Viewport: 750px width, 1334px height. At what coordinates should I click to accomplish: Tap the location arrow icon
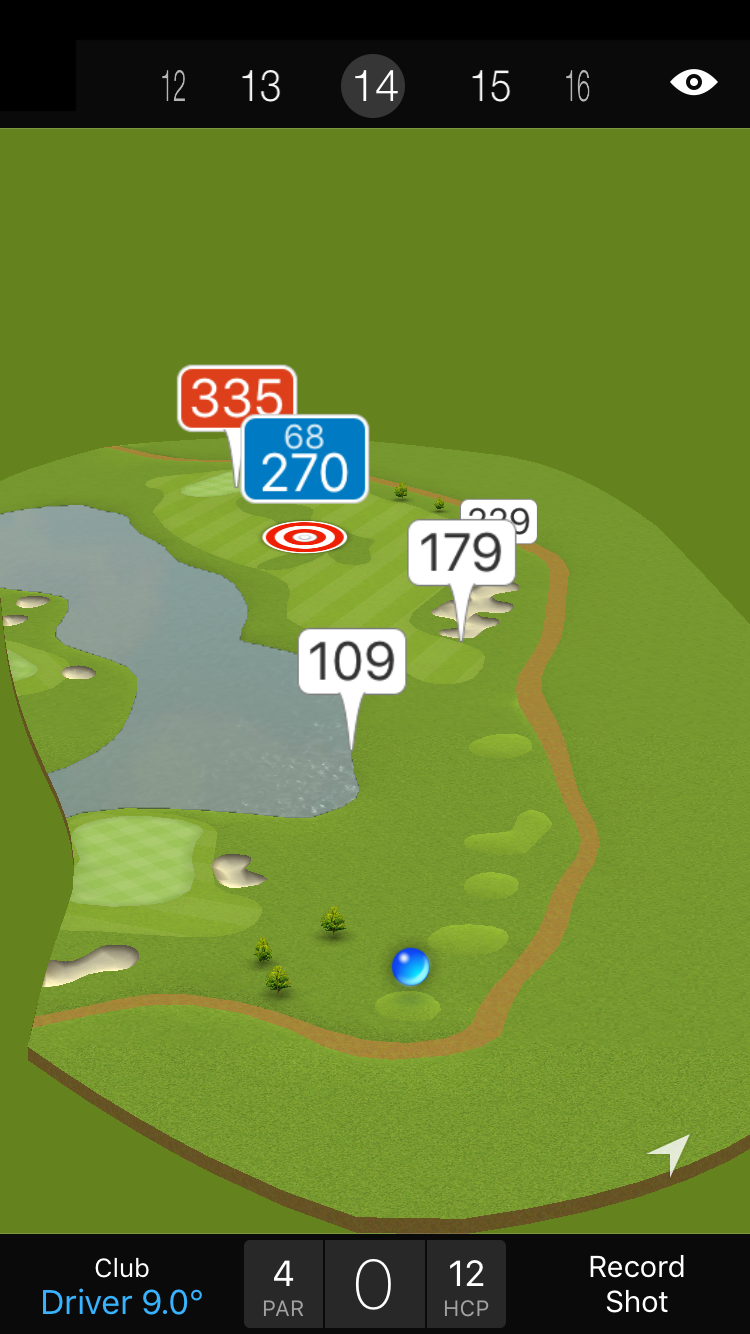pyautogui.click(x=669, y=1153)
